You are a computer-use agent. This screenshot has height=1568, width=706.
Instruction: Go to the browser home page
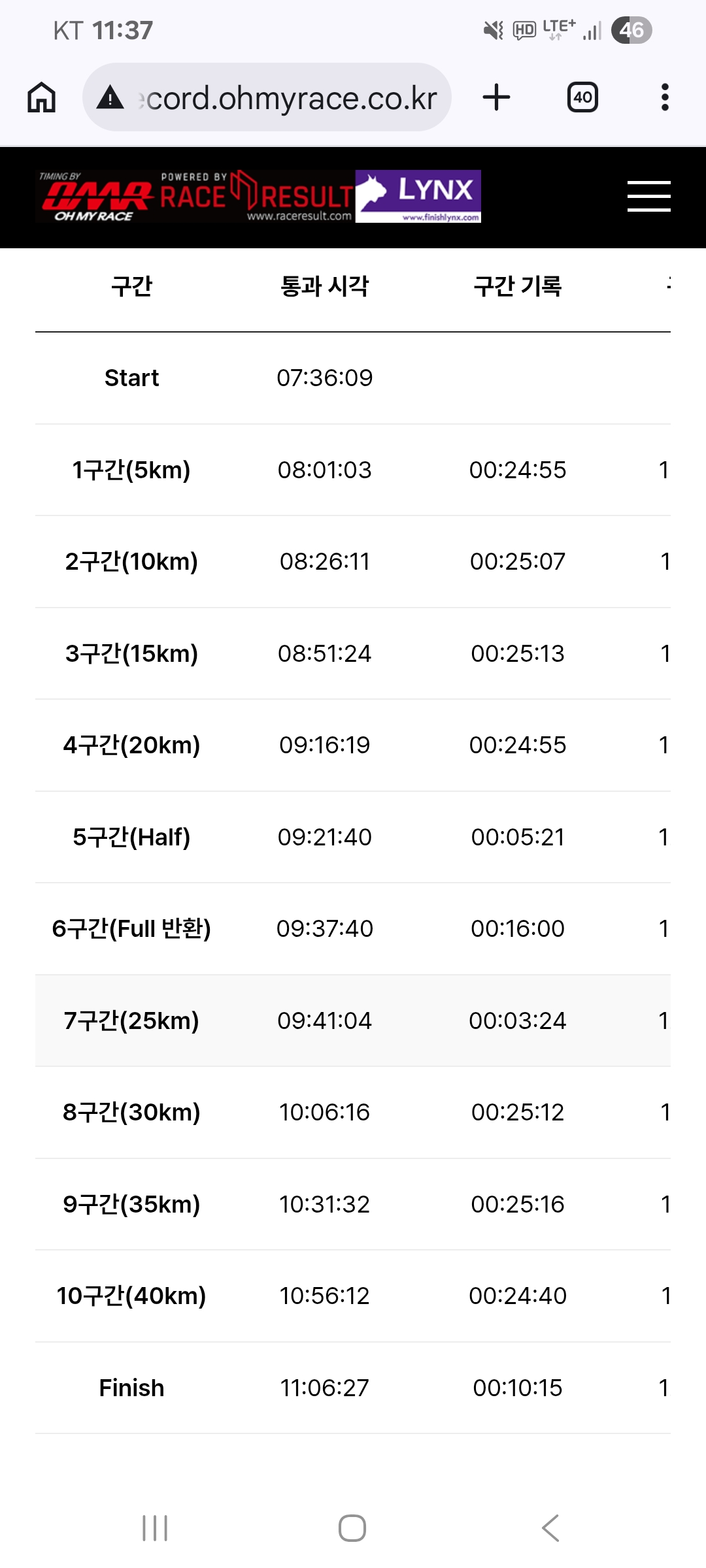pos(41,98)
